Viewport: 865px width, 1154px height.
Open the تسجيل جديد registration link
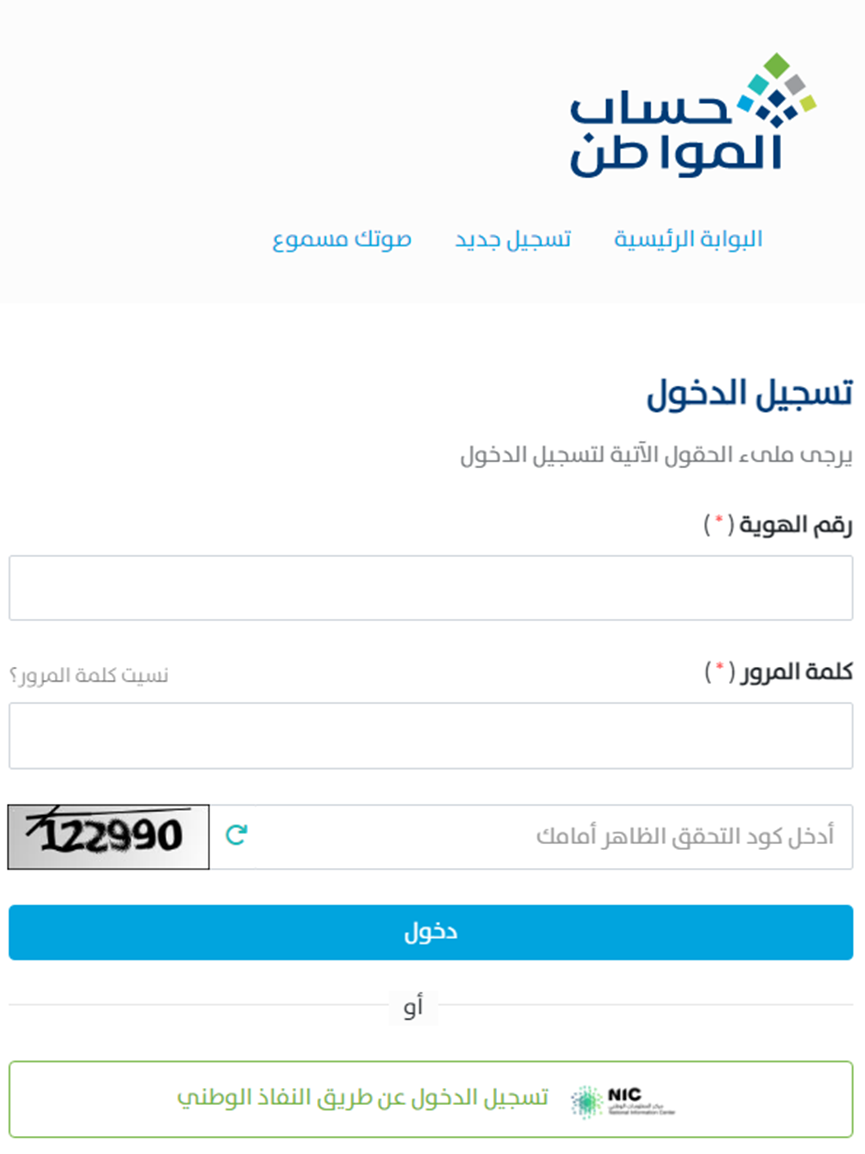(x=513, y=239)
